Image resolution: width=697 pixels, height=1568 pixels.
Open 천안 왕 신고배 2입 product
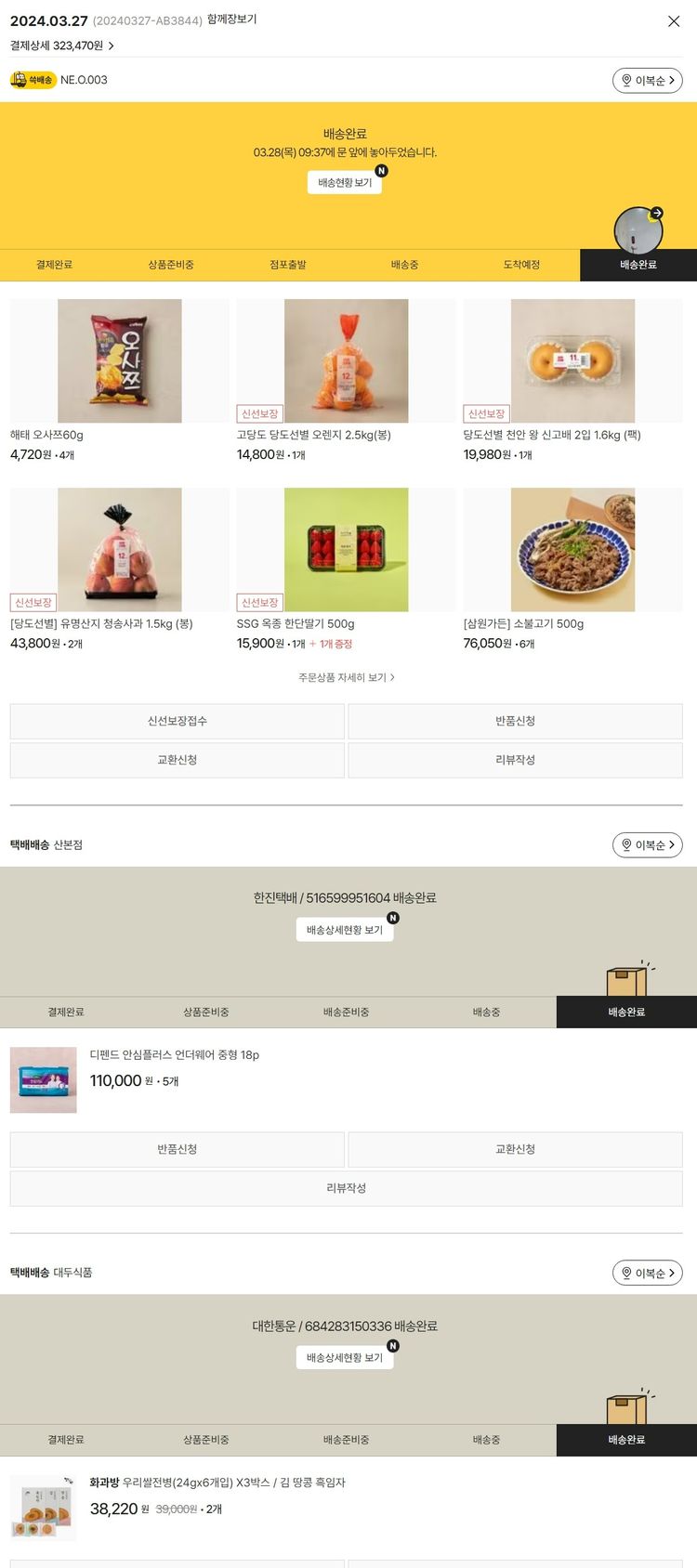click(x=572, y=361)
